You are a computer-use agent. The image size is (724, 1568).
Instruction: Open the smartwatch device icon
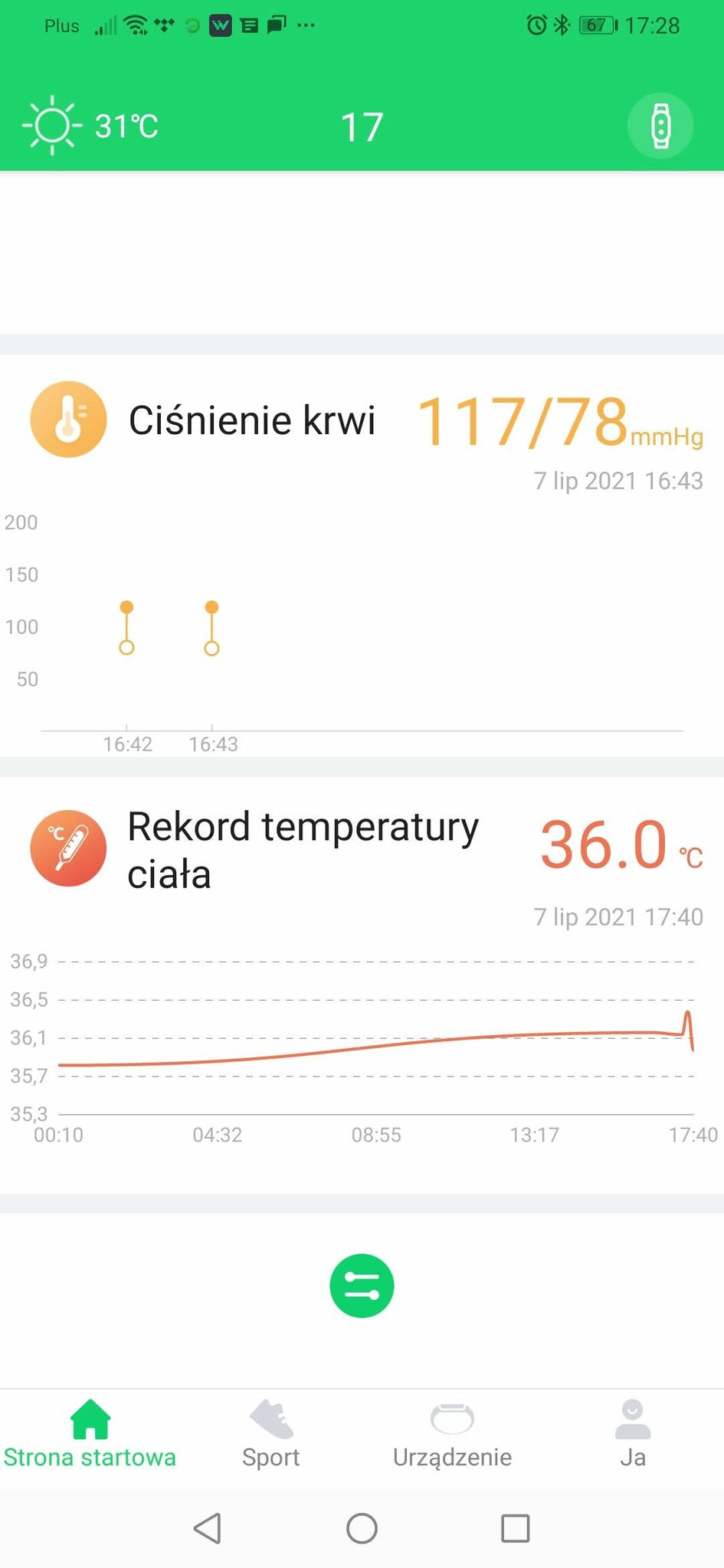660,126
